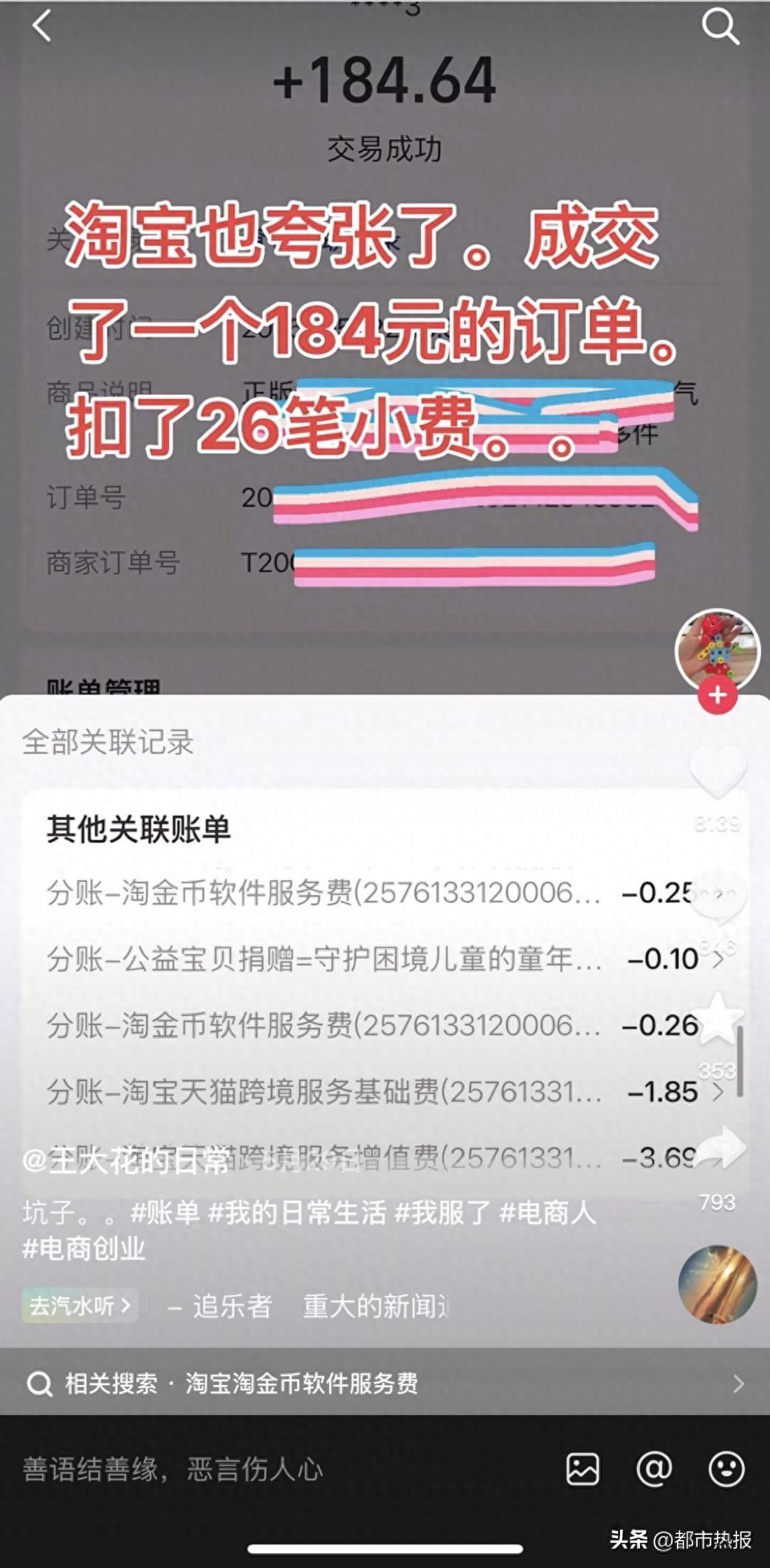The height and width of the screenshot is (1568, 770).
Task: Tap the 去汽水听 music chip
Action: (80, 1305)
